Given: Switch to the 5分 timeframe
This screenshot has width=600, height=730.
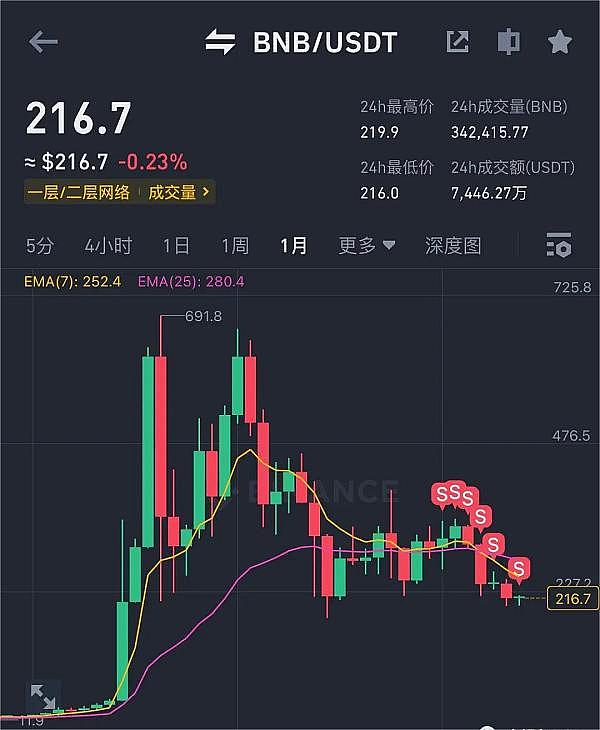Looking at the screenshot, I should click(40, 245).
